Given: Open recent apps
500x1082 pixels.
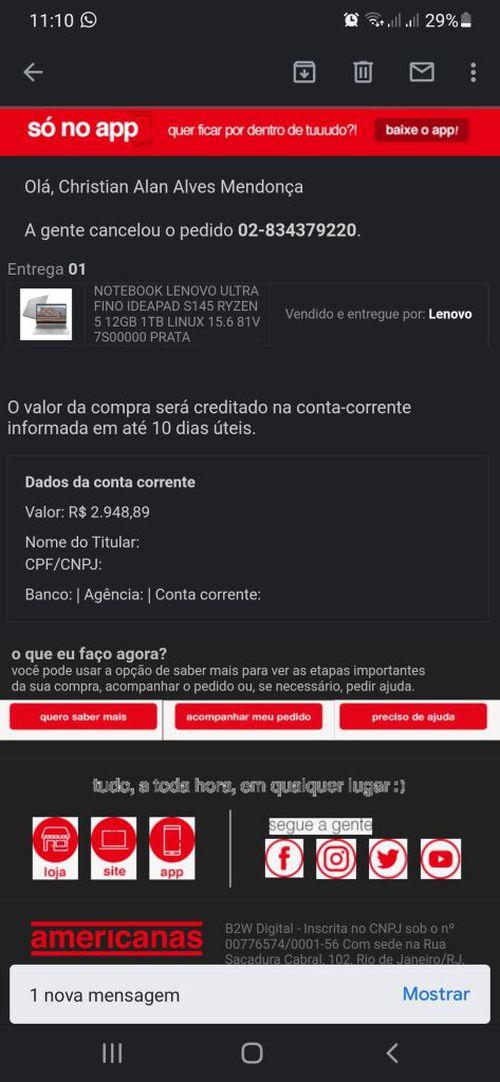Looking at the screenshot, I should pyautogui.click(x=112, y=1053).
